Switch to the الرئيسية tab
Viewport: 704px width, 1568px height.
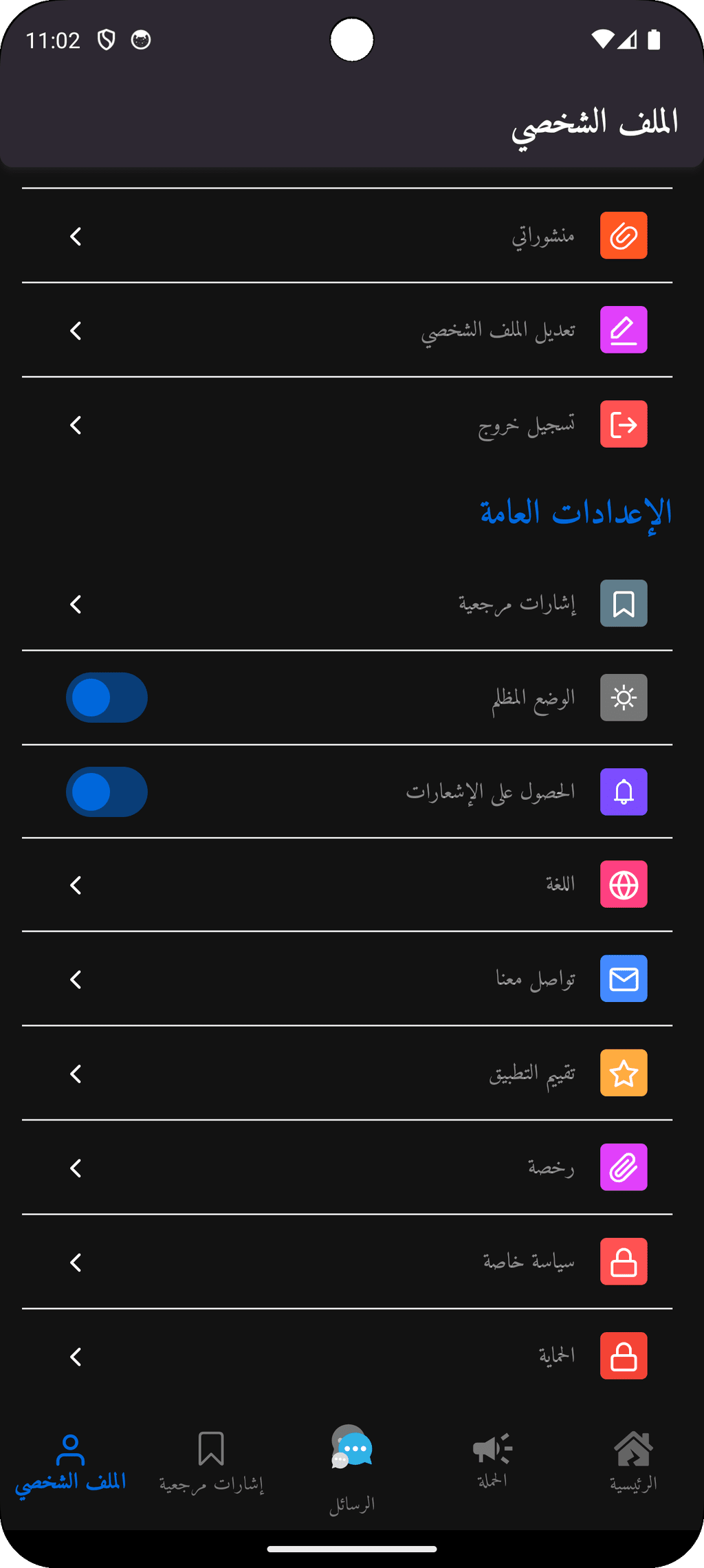coord(633,1461)
